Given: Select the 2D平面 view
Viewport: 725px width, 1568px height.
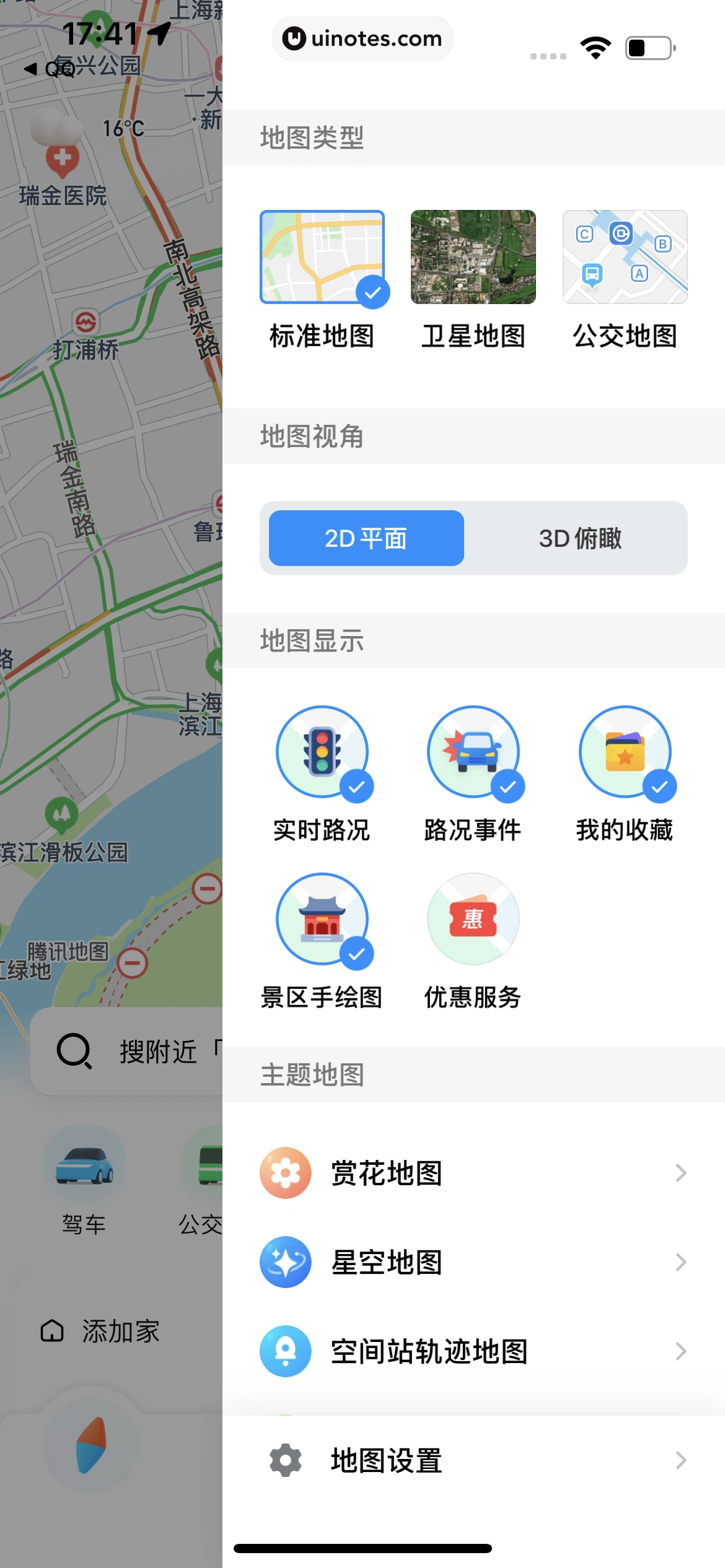Looking at the screenshot, I should pyautogui.click(x=366, y=538).
